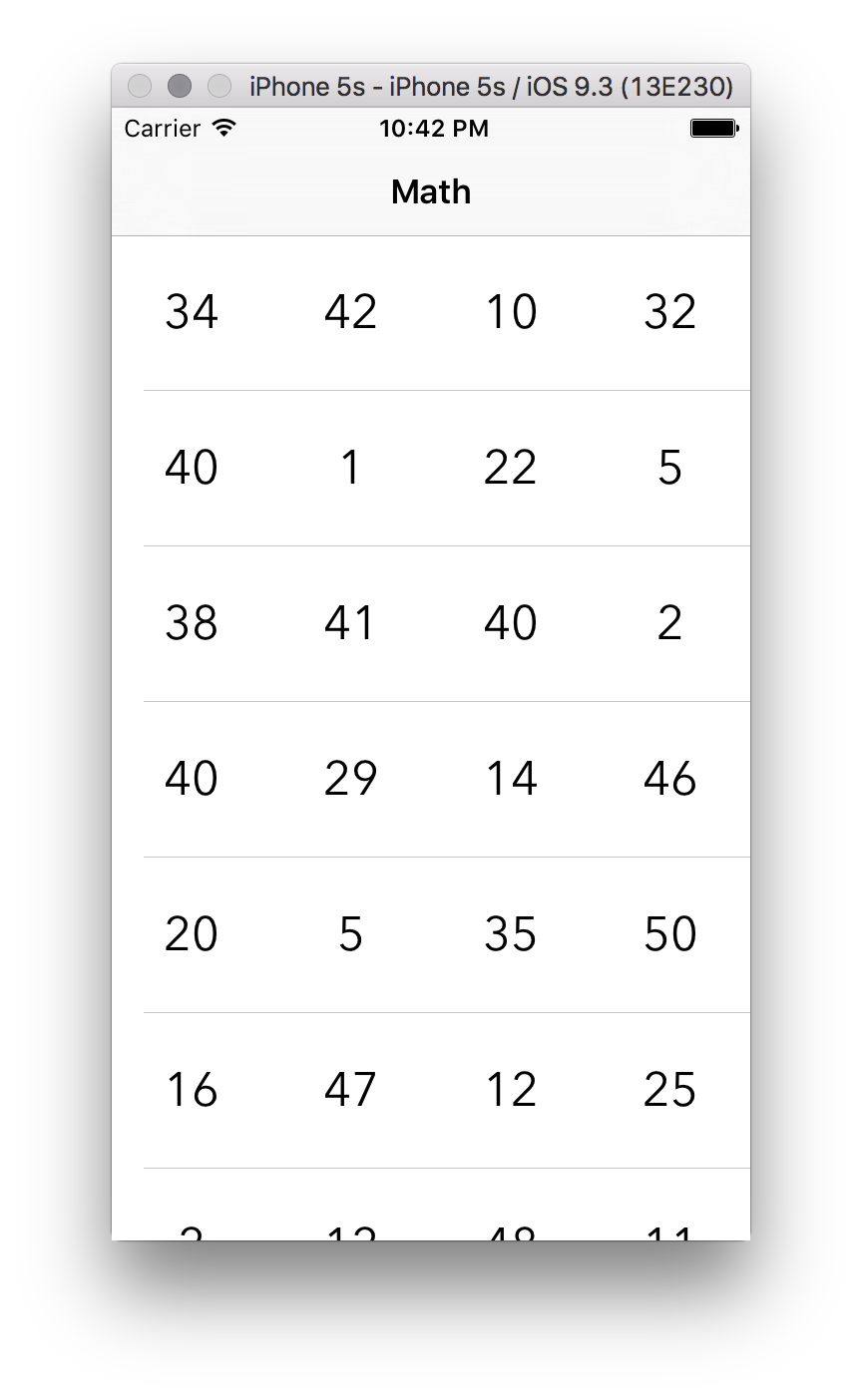Select 41 in the third row
The image size is (862, 1400).
(350, 622)
